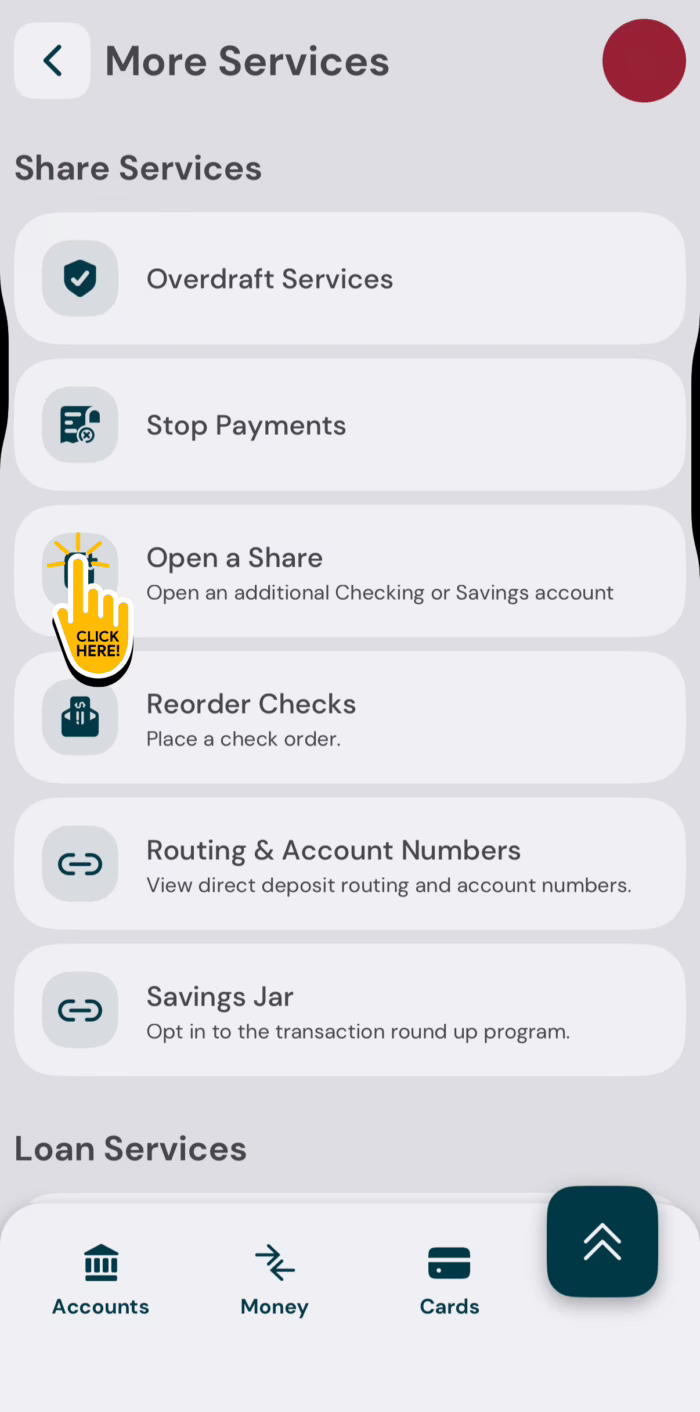Viewport: 700px width, 1412px height.
Task: Open Overdraft Services
Action: tap(349, 279)
